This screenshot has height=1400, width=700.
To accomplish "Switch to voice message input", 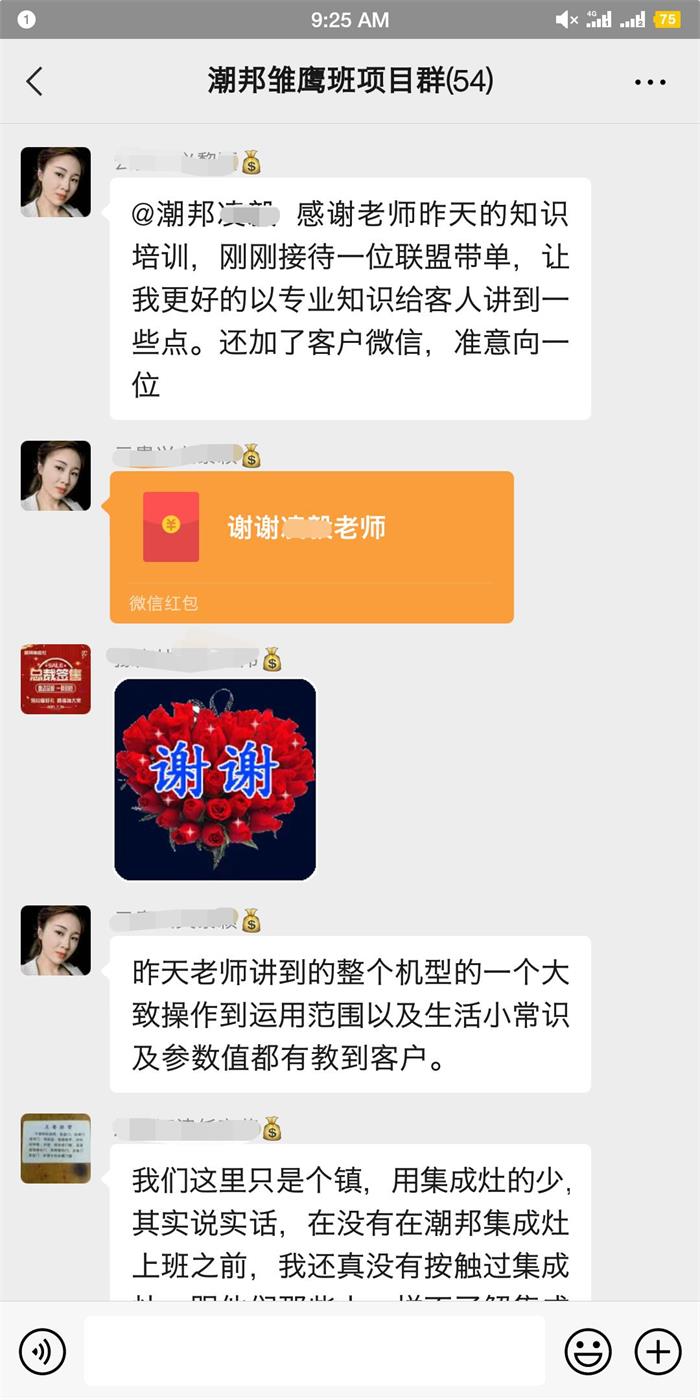I will (42, 1352).
